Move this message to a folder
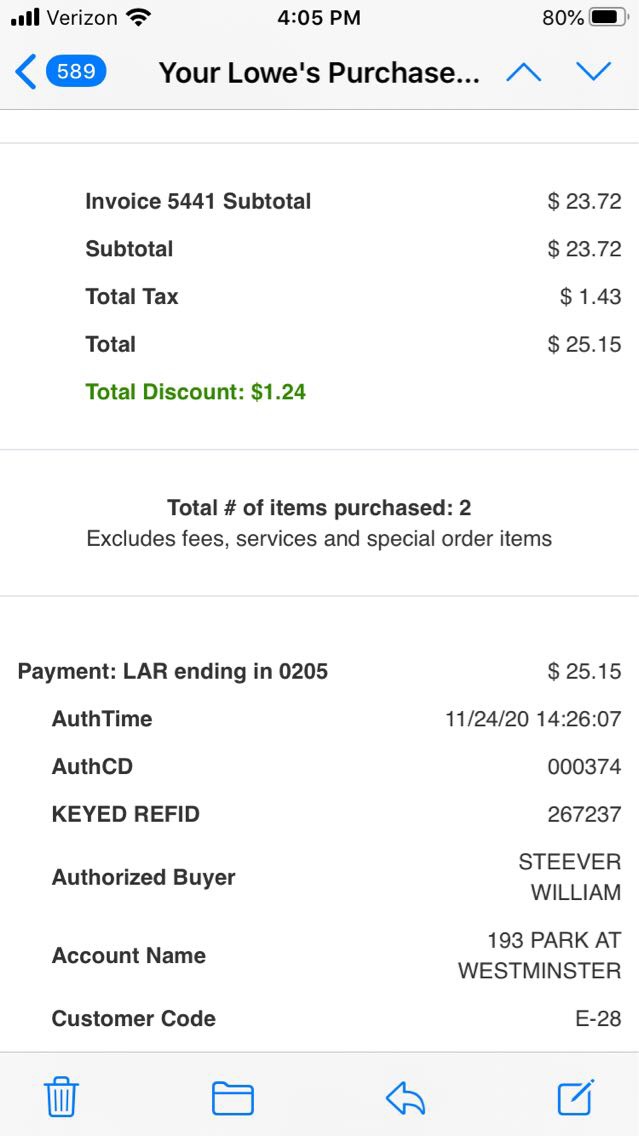 point(232,1098)
